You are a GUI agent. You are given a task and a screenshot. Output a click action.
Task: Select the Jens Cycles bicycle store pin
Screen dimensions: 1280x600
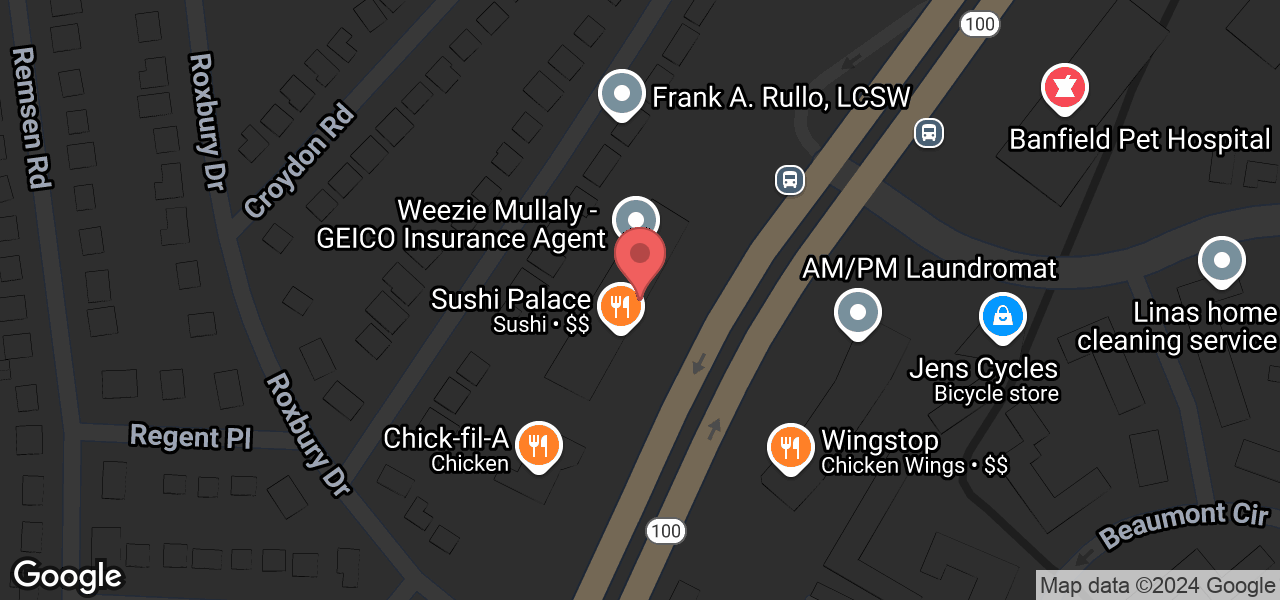click(x=1004, y=317)
